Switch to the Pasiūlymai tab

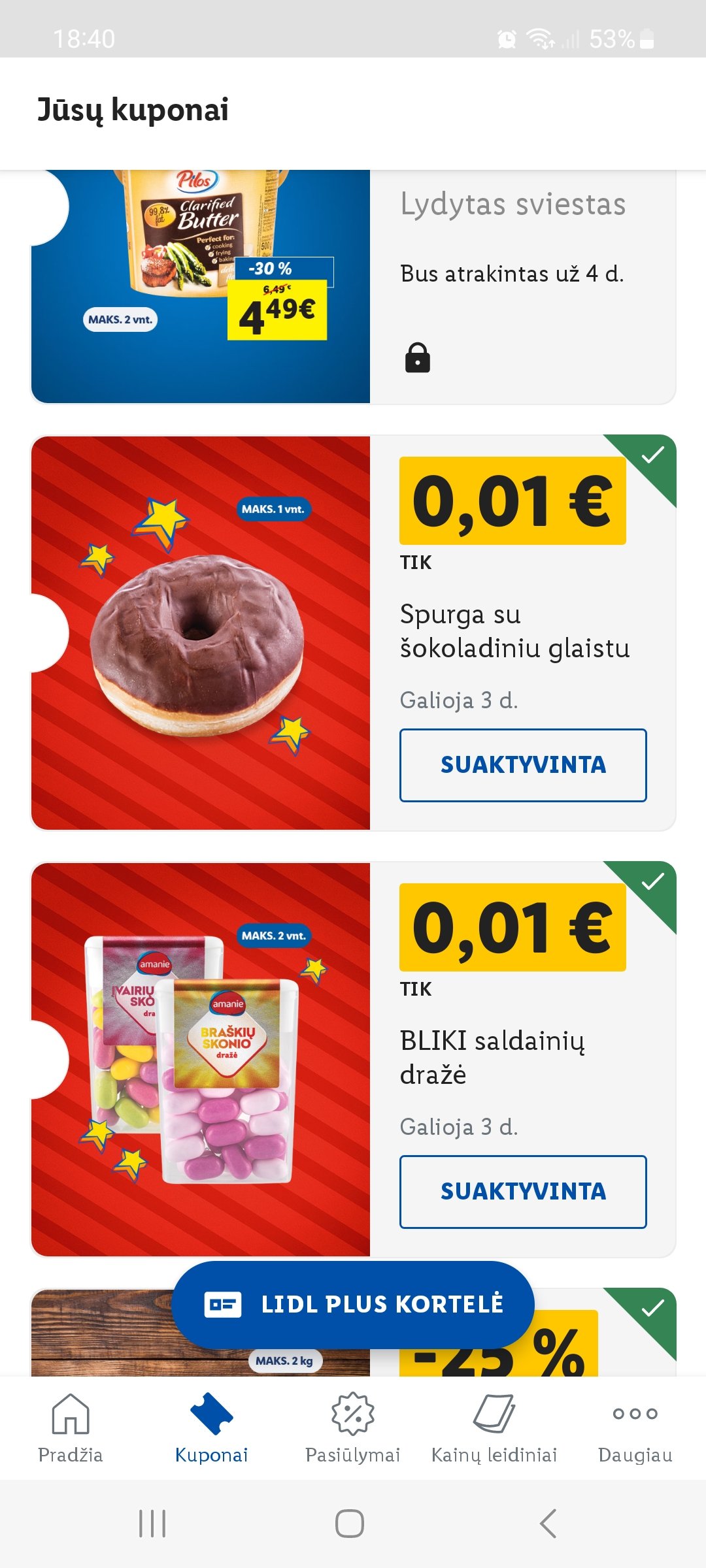pyautogui.click(x=353, y=1429)
